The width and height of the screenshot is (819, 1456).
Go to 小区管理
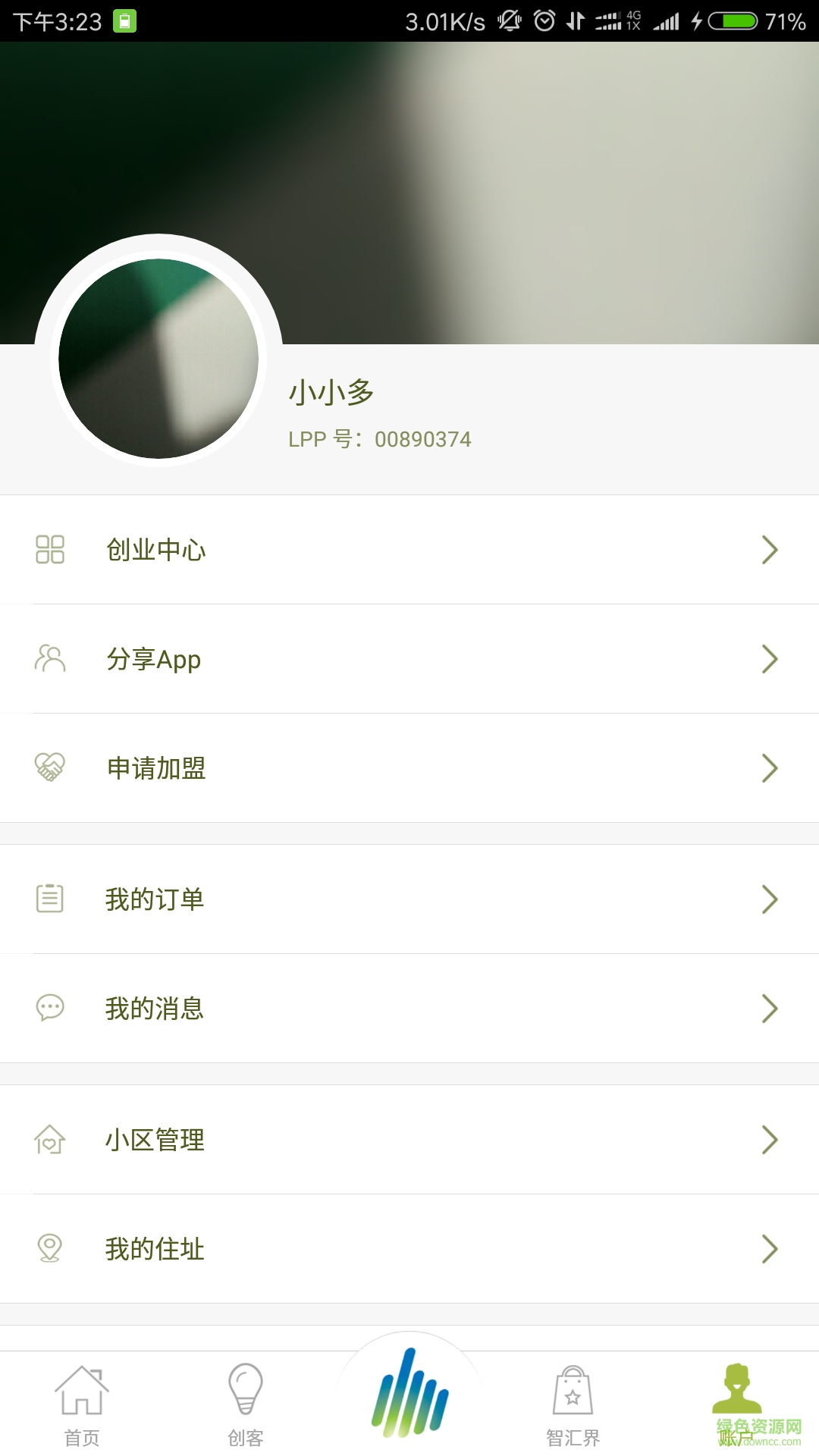(409, 1140)
